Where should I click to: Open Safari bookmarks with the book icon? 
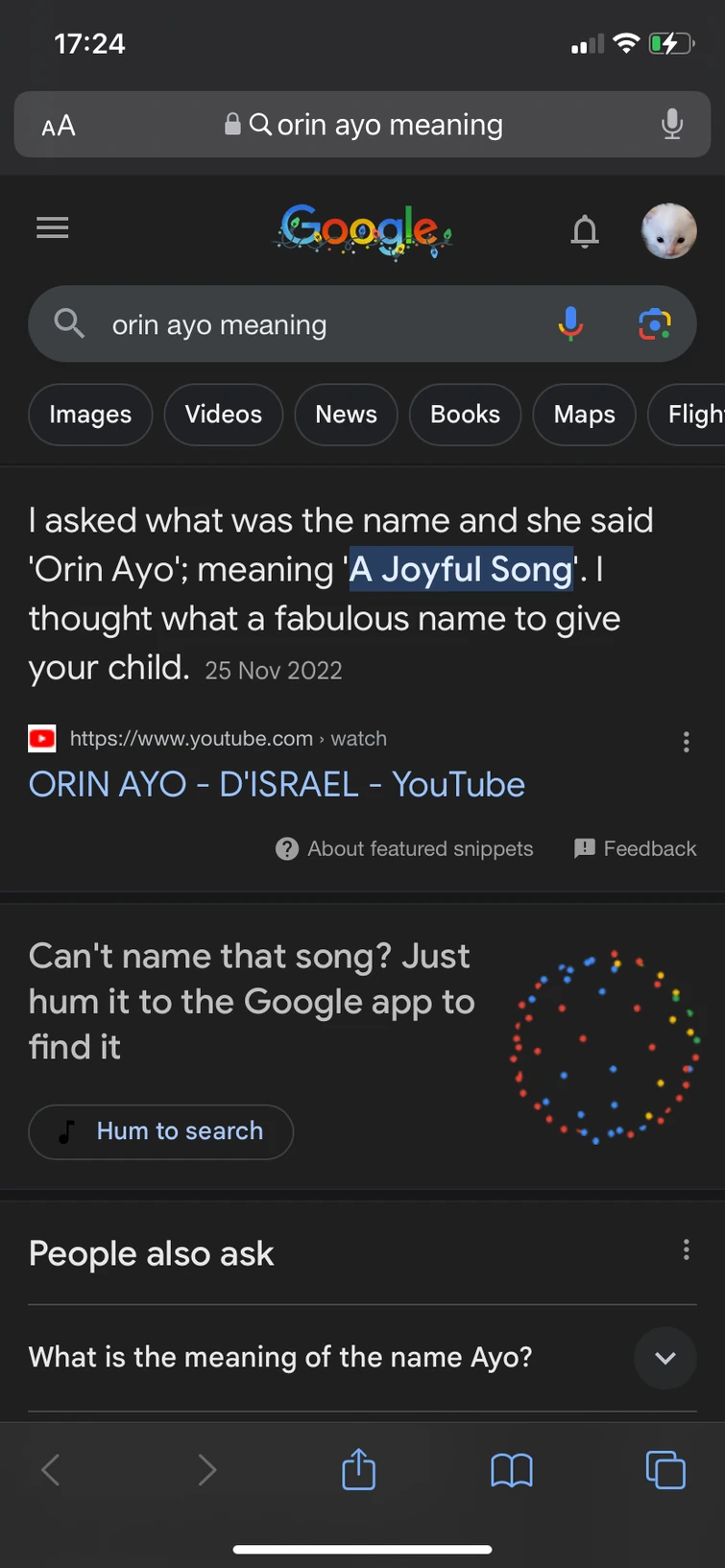click(511, 1469)
